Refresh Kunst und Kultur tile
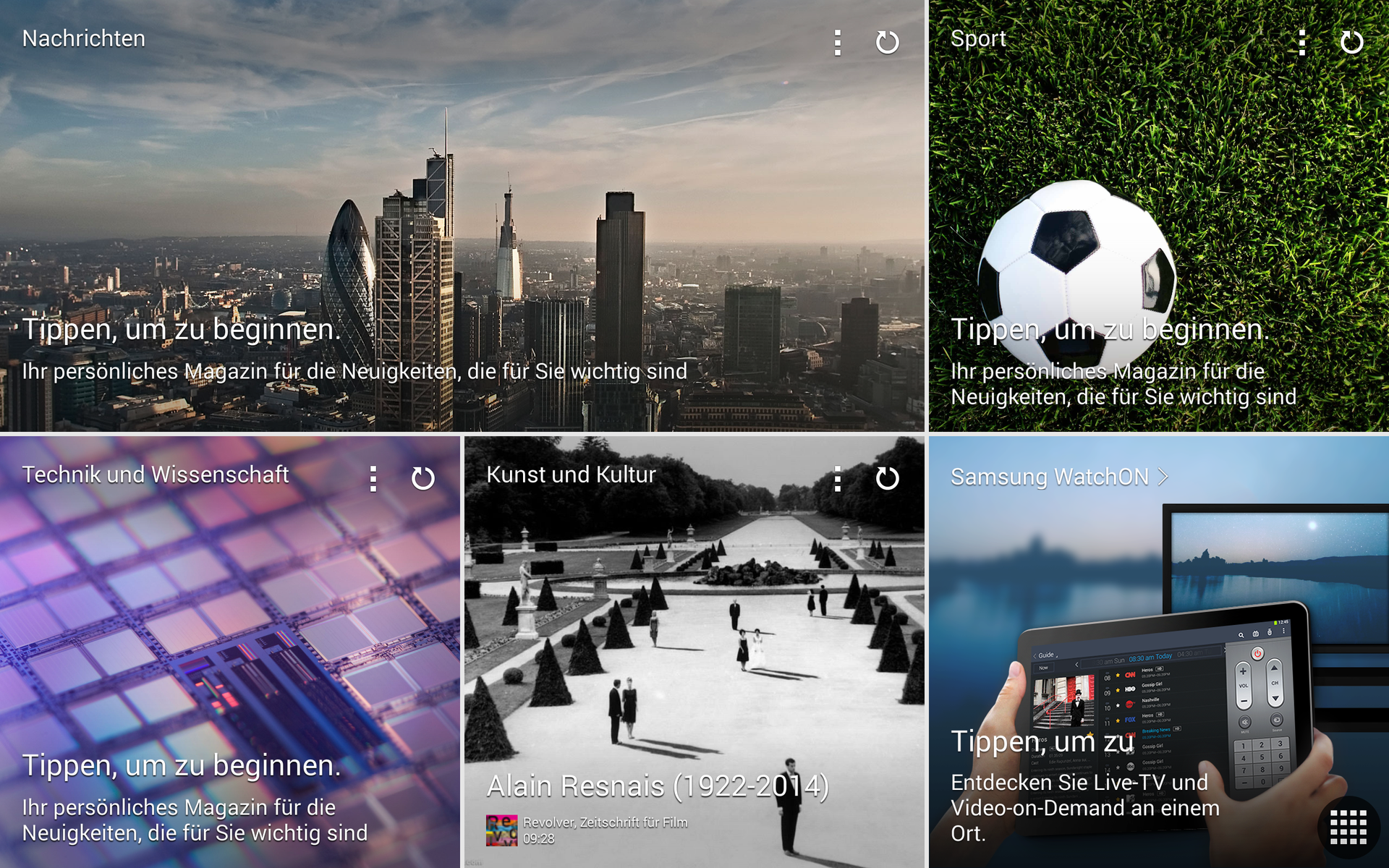1389x868 pixels. [x=887, y=478]
